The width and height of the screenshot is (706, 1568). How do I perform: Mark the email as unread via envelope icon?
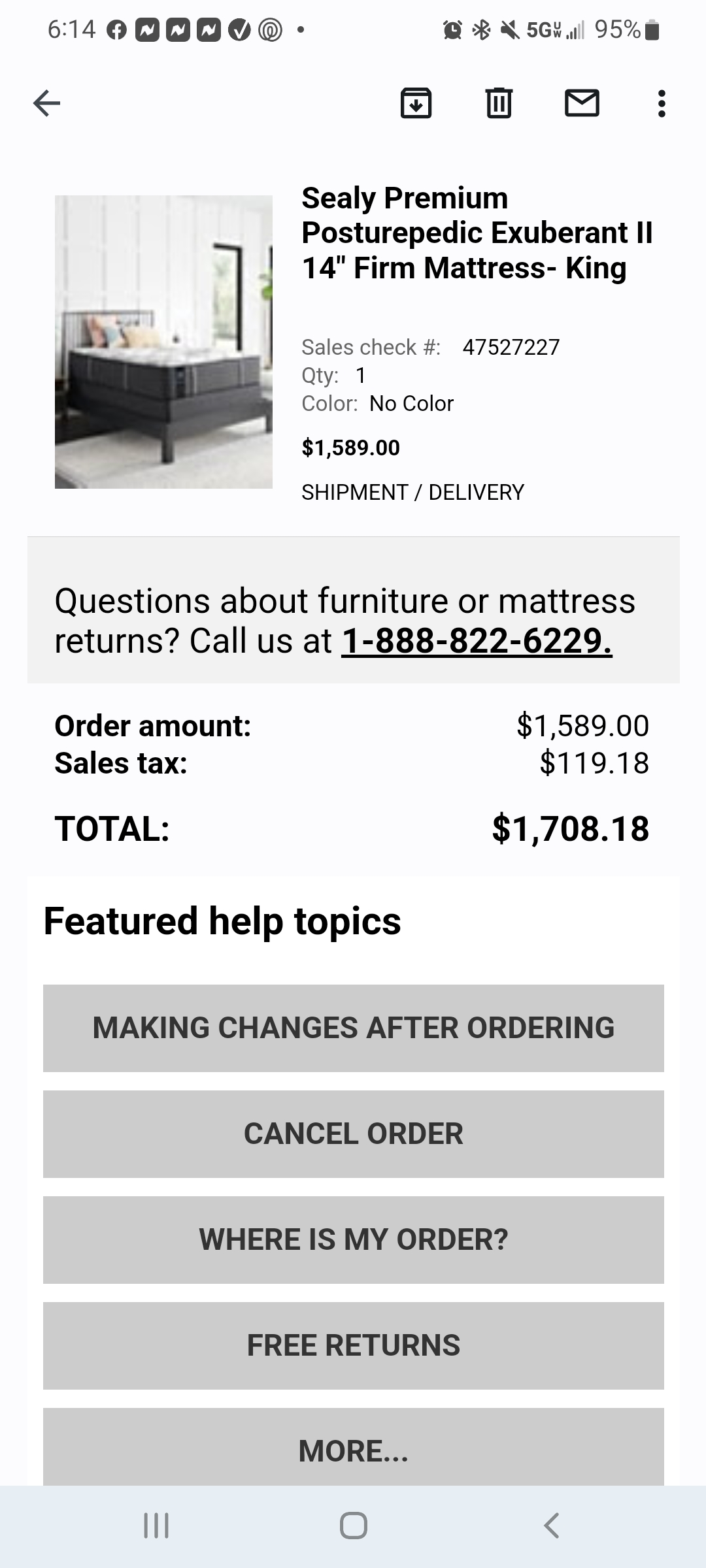click(x=582, y=103)
